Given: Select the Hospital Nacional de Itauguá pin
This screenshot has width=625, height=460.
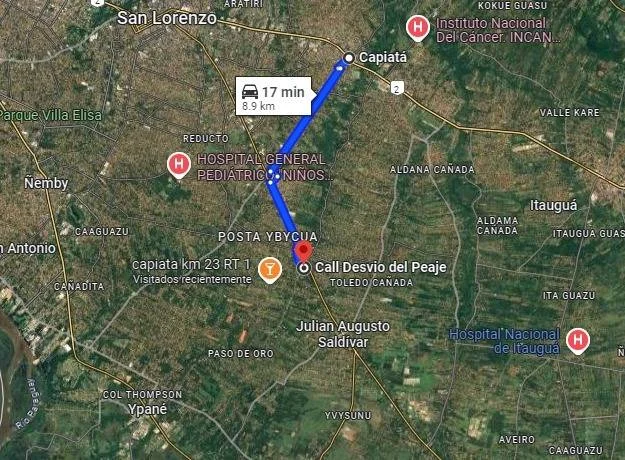Looking at the screenshot, I should click(x=577, y=340).
